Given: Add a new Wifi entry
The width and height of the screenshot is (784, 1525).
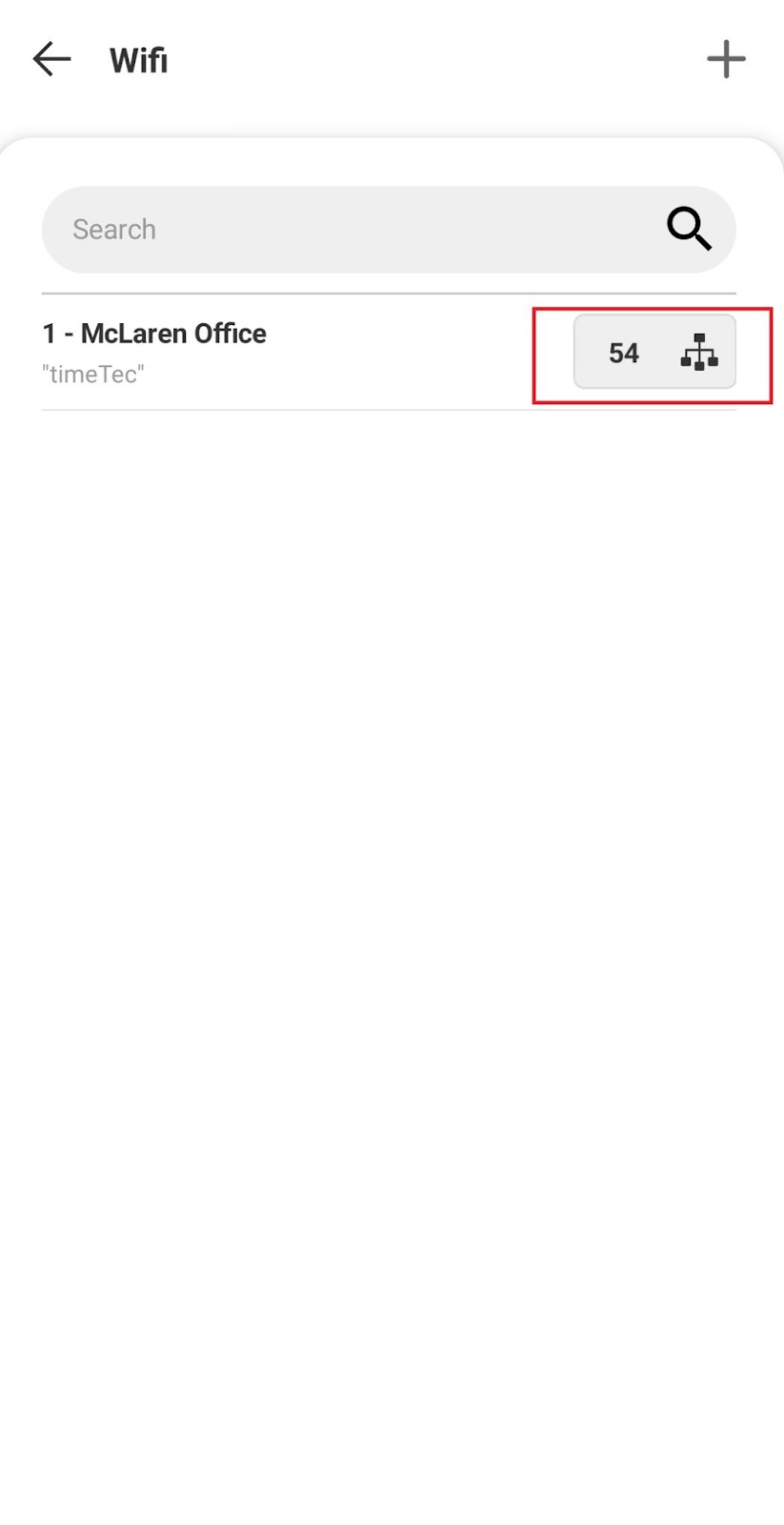Looking at the screenshot, I should pyautogui.click(x=726, y=59).
